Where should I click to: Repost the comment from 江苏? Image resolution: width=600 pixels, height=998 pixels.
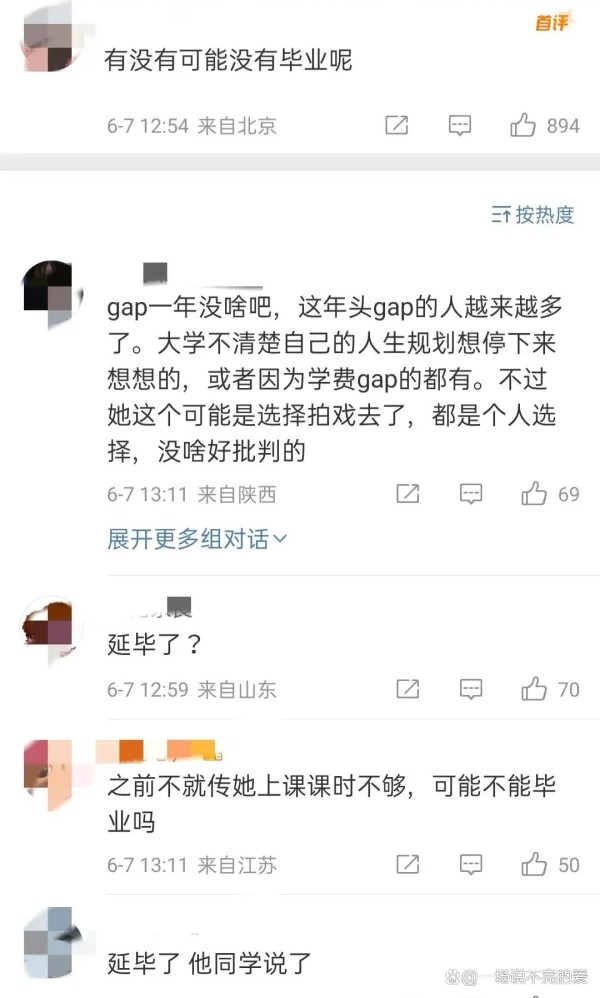pos(407,864)
